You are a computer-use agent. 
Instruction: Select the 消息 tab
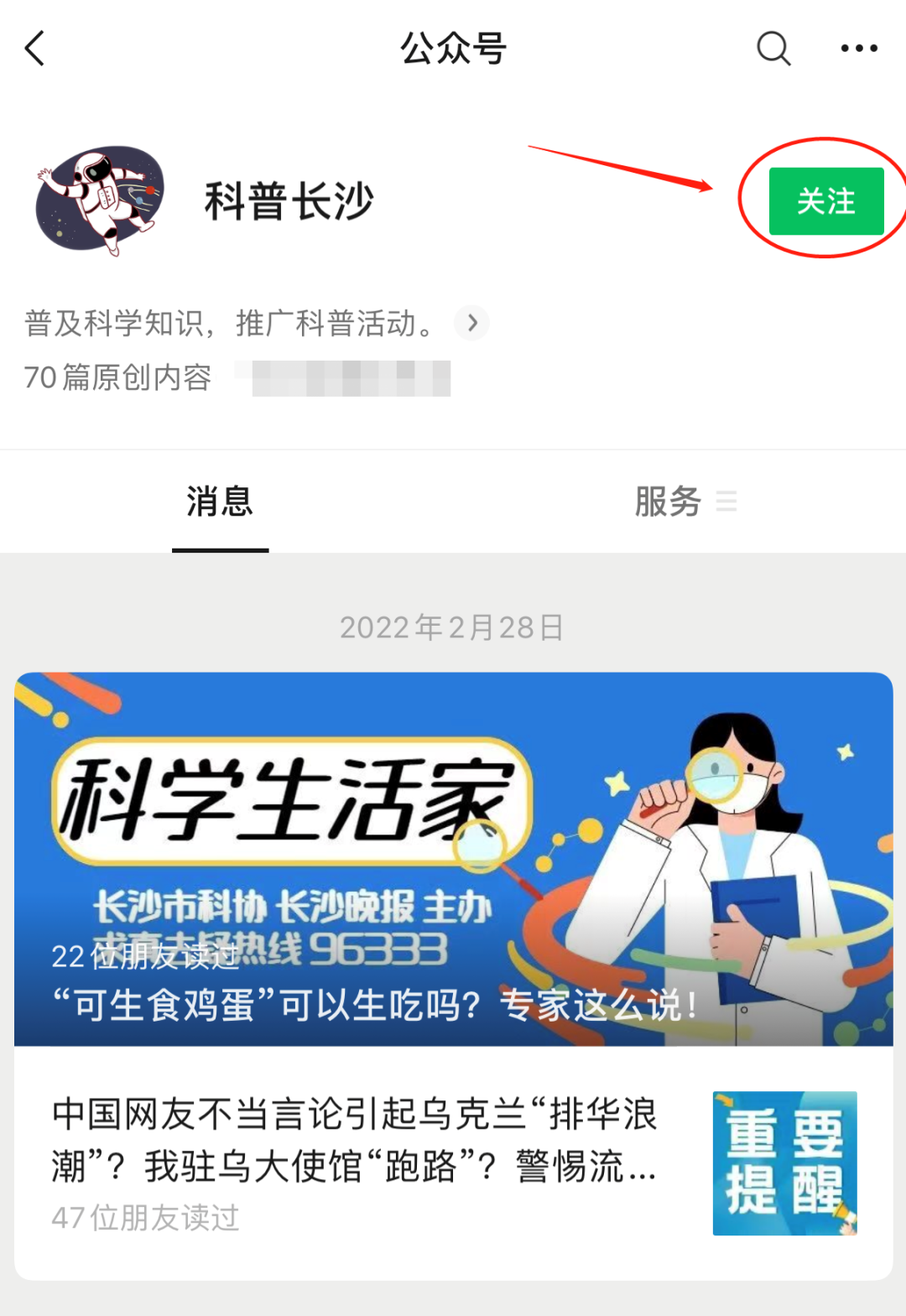tap(220, 502)
